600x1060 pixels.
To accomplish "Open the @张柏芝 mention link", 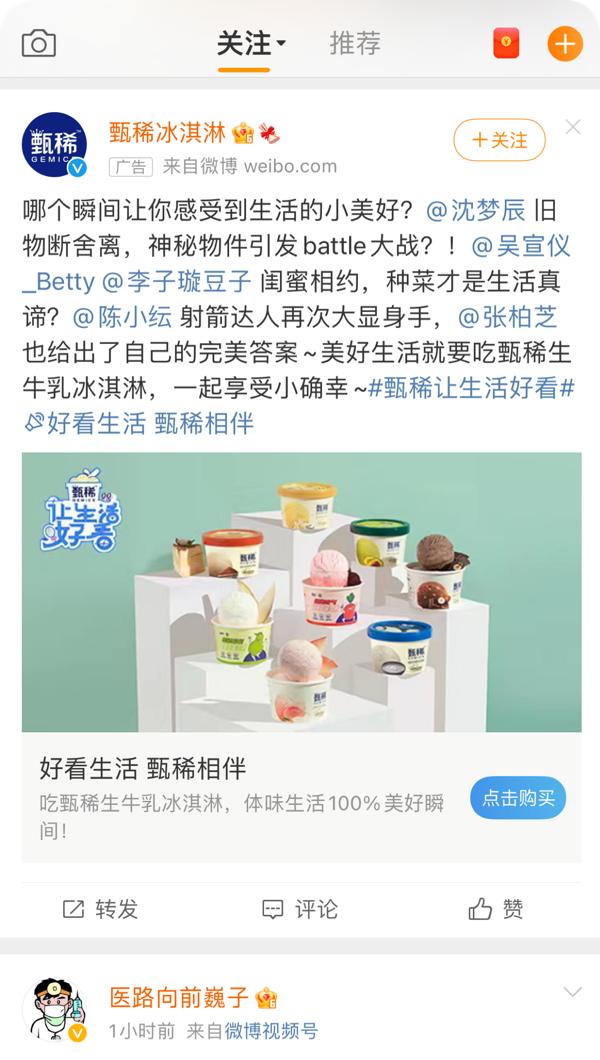I will click(508, 317).
